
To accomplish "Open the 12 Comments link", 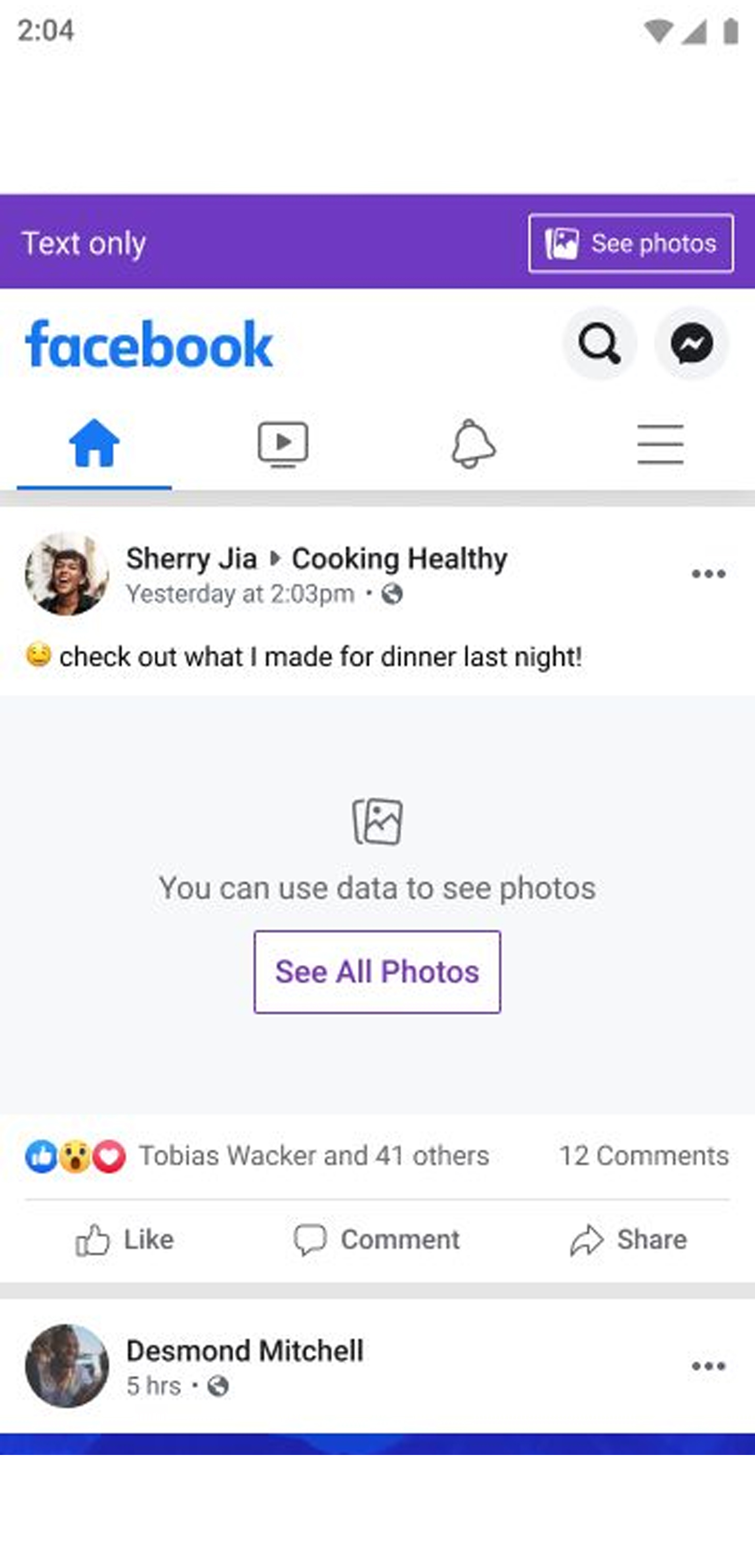I will tap(644, 1155).
